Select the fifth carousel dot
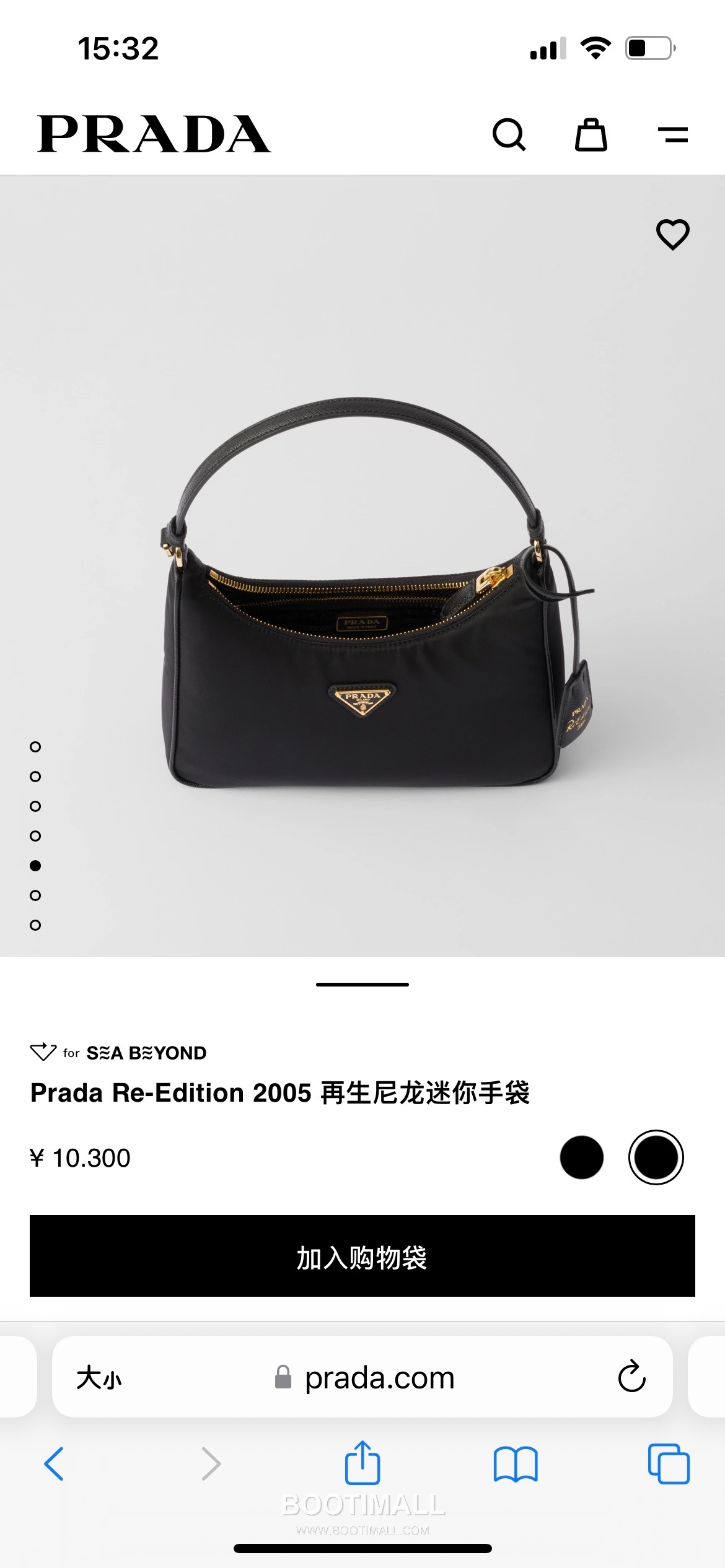The image size is (725, 1568). click(x=35, y=866)
